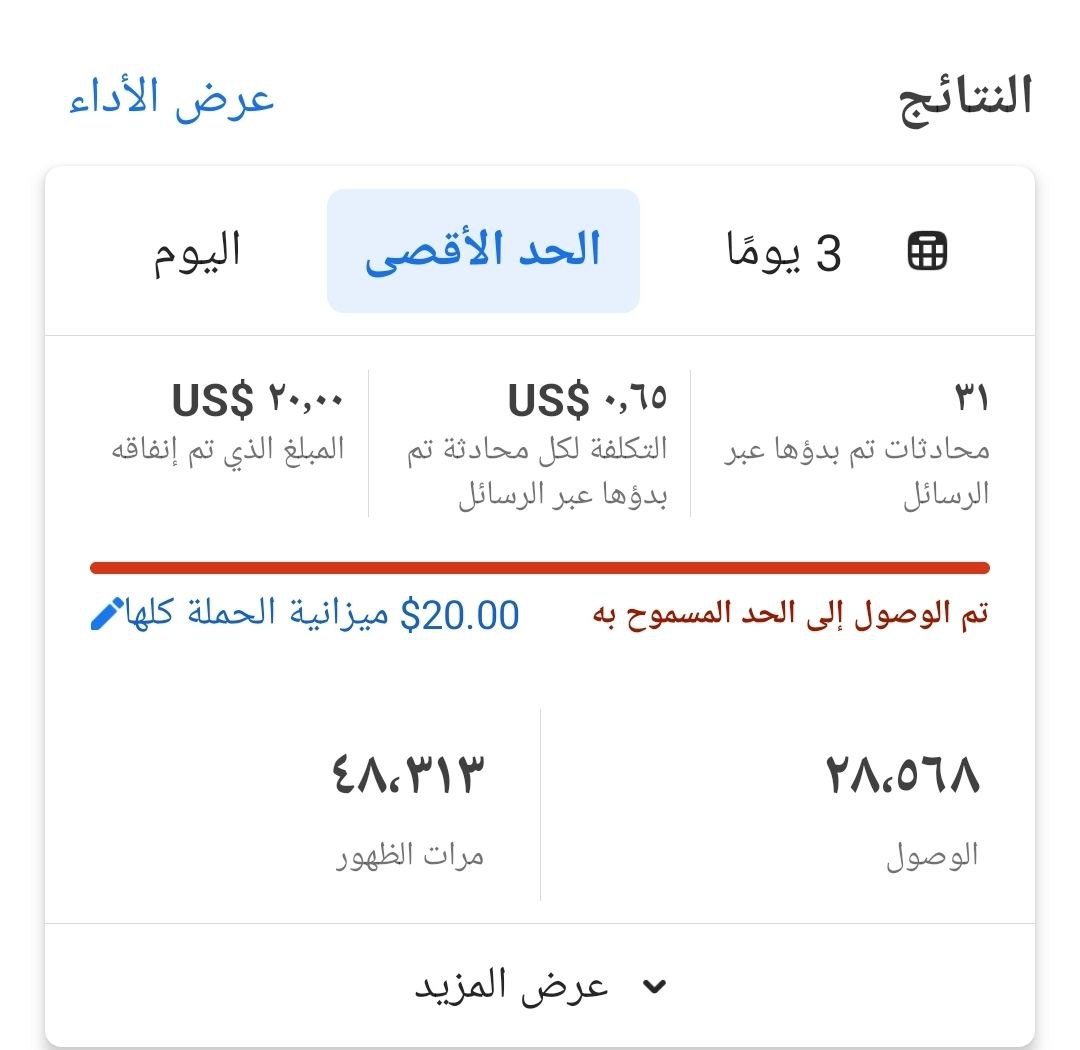Select the الحد الأقصى tab

(483, 251)
